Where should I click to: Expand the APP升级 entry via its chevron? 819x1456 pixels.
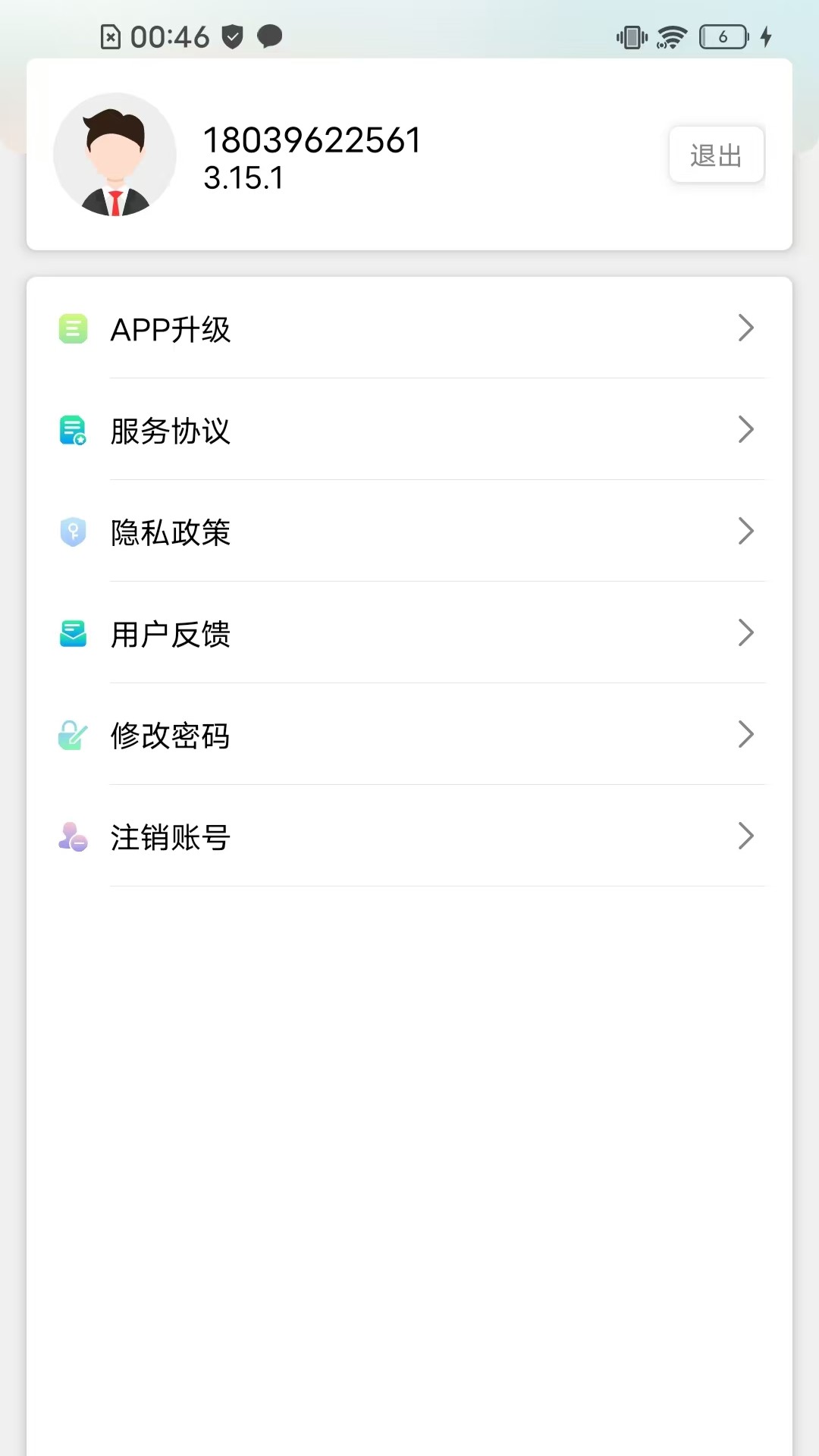tap(746, 328)
